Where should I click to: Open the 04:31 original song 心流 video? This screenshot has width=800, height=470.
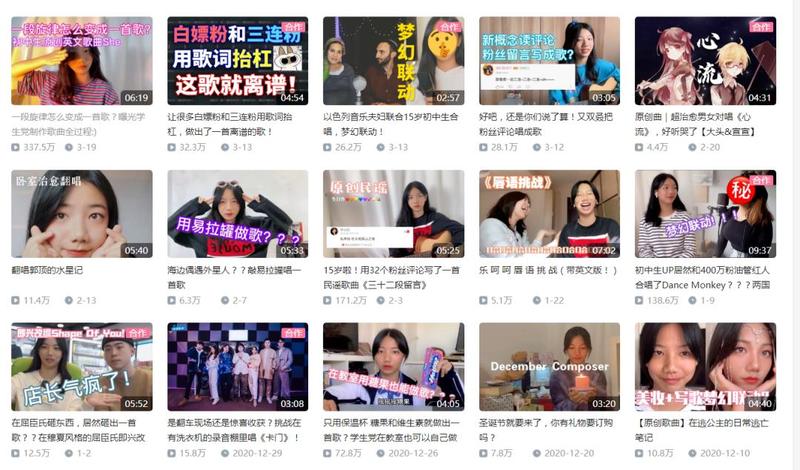(705, 60)
